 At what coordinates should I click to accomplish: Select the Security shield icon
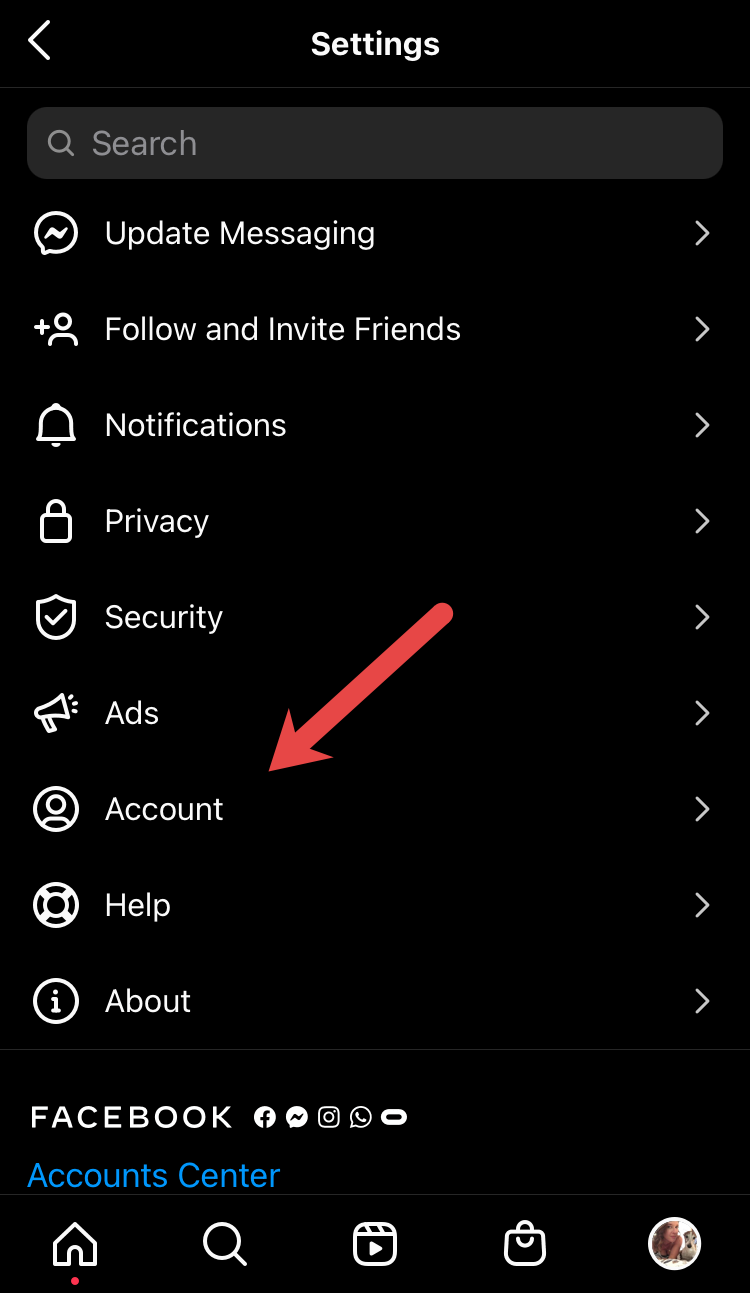click(x=56, y=617)
